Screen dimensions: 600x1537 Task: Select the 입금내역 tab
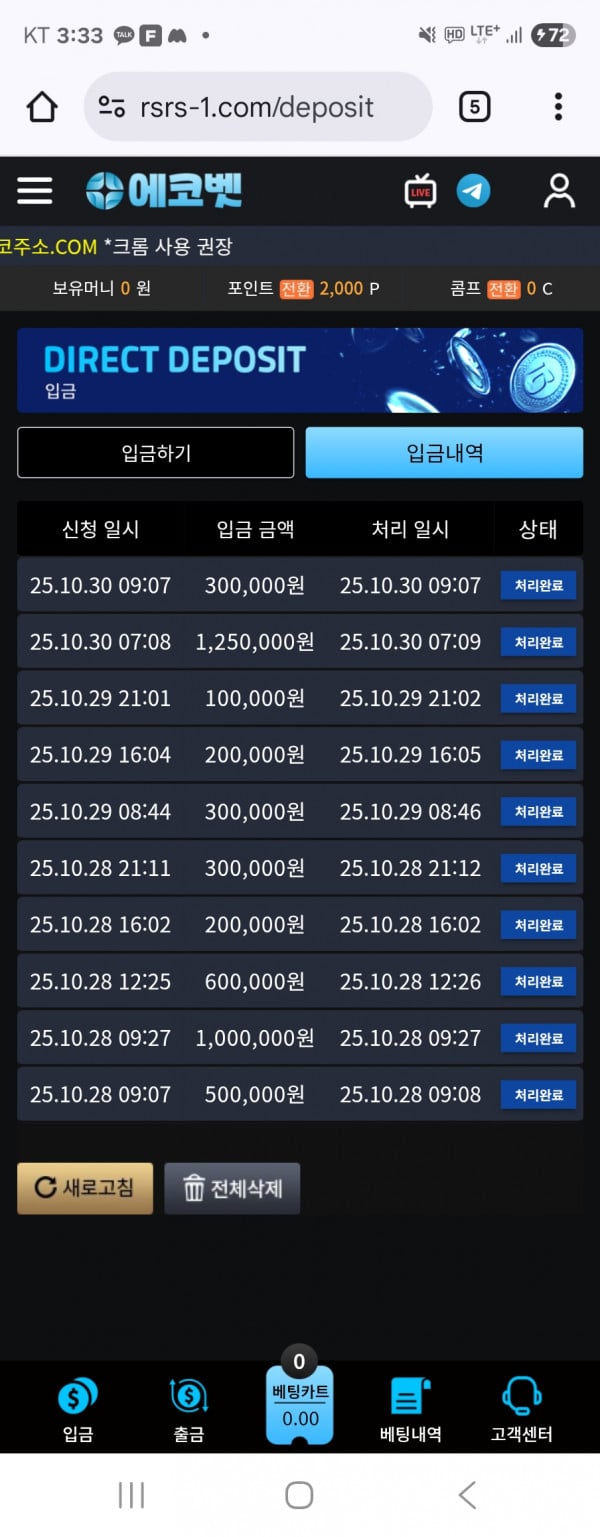444,453
